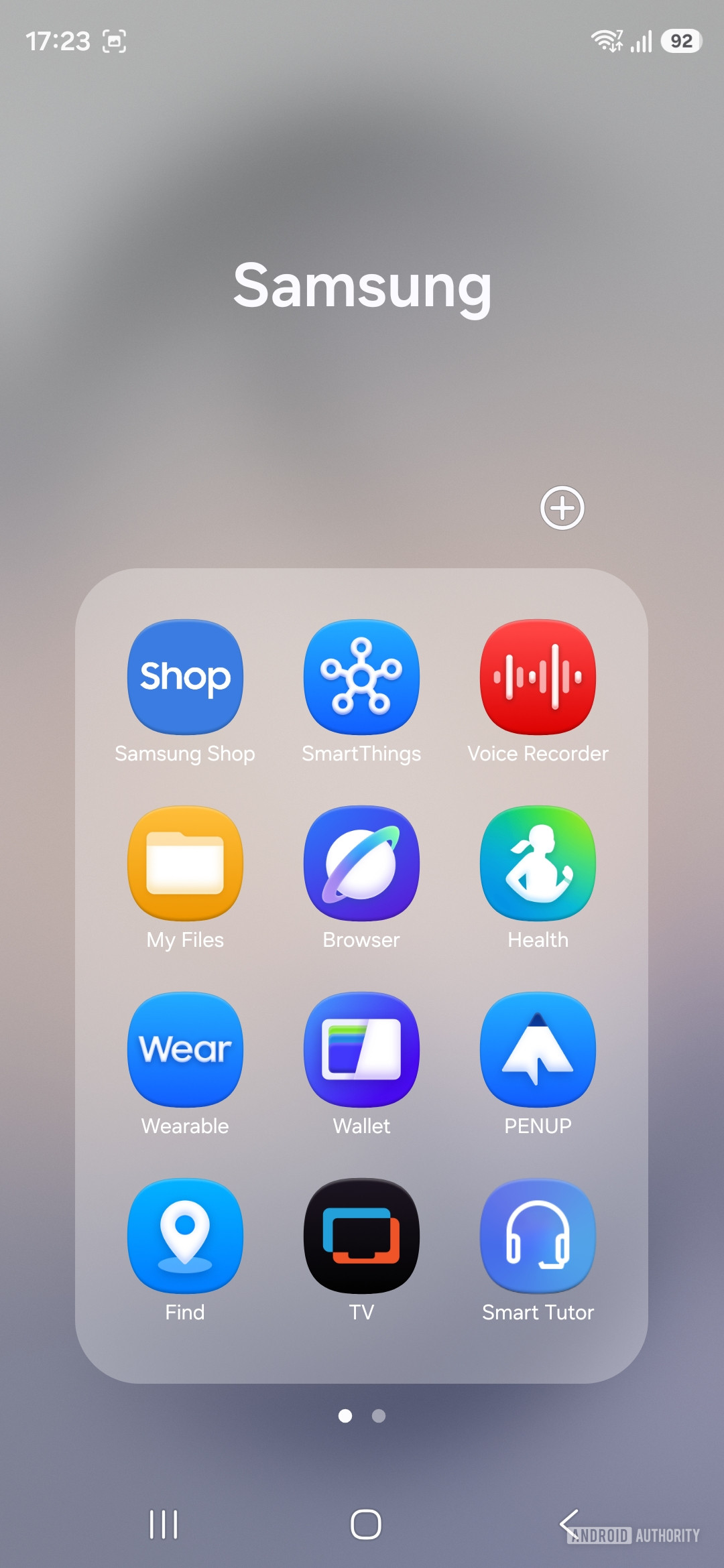724x1568 pixels.
Task: Launch the Find app
Action: point(184,1236)
